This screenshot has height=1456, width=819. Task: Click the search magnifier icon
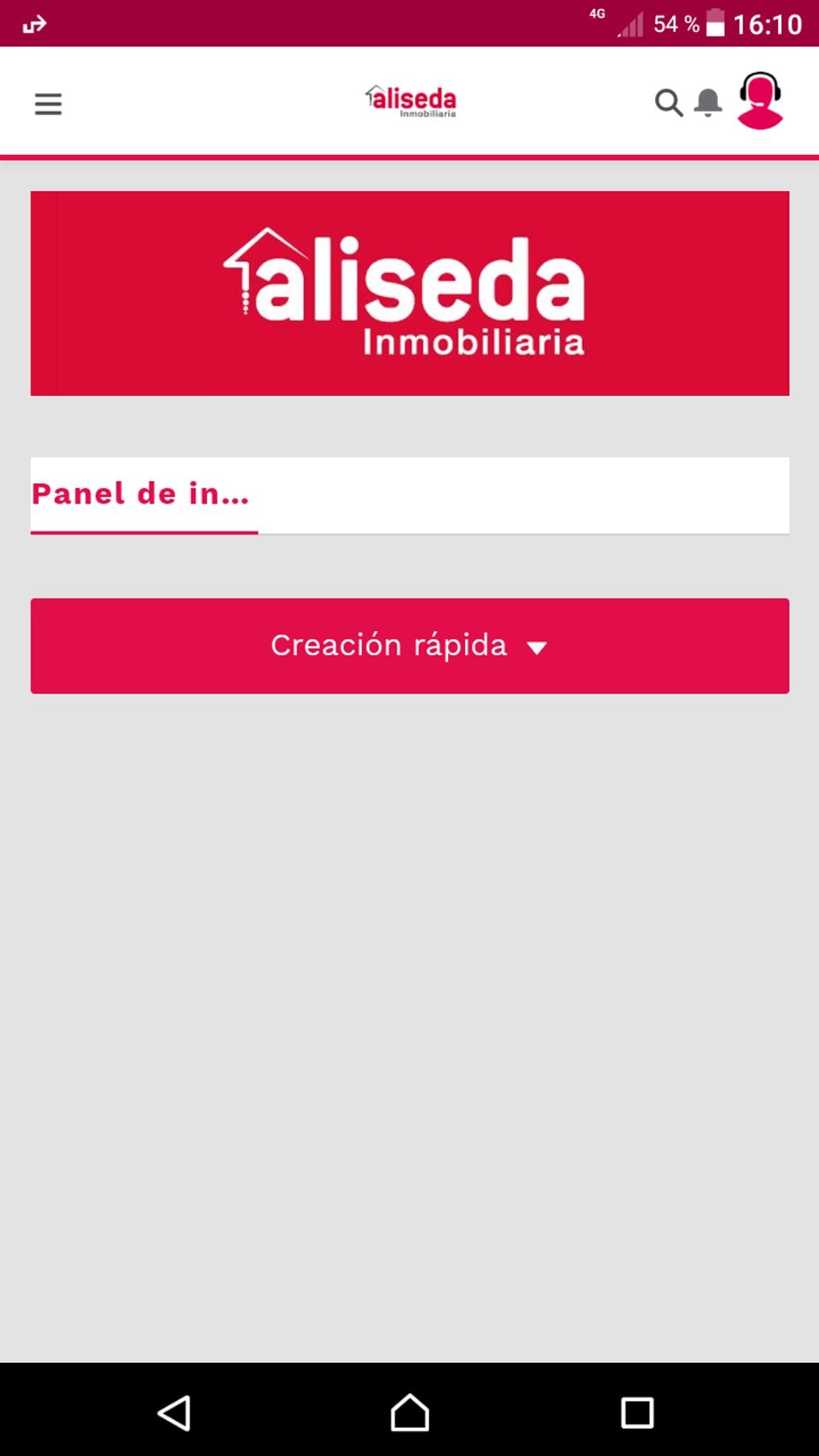[667, 104]
